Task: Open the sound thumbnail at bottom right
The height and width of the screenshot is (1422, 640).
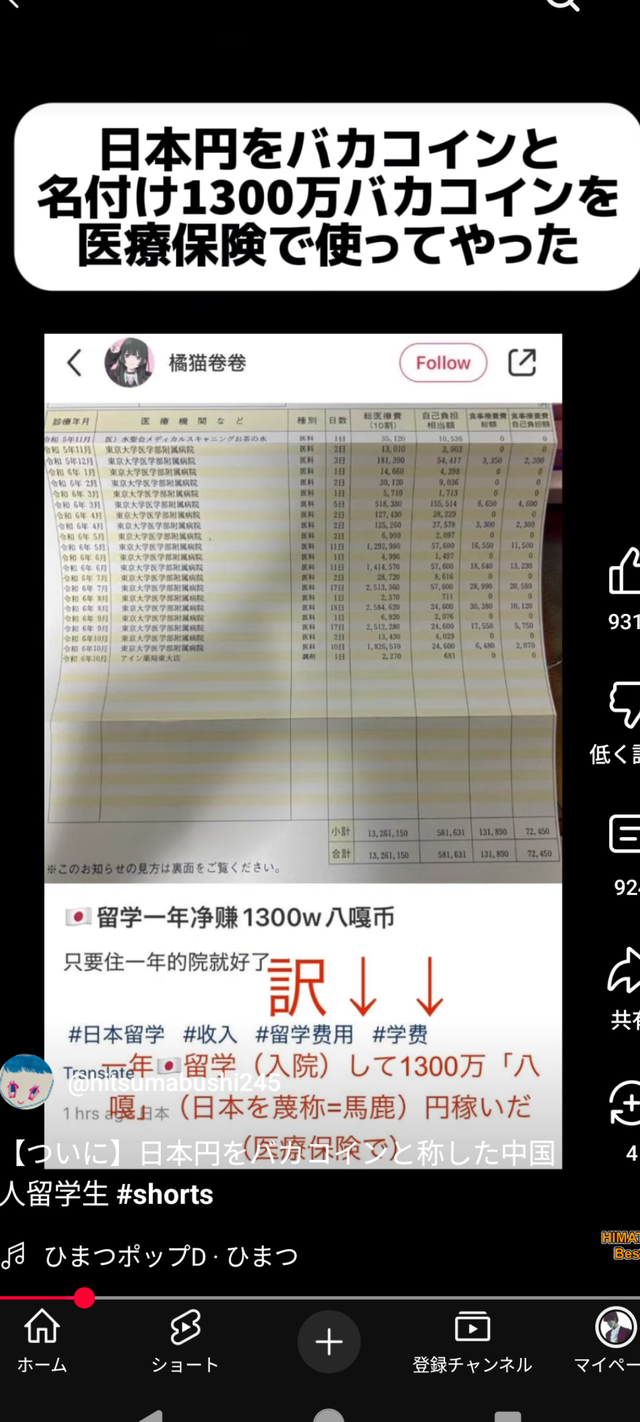Action: coord(621,1245)
